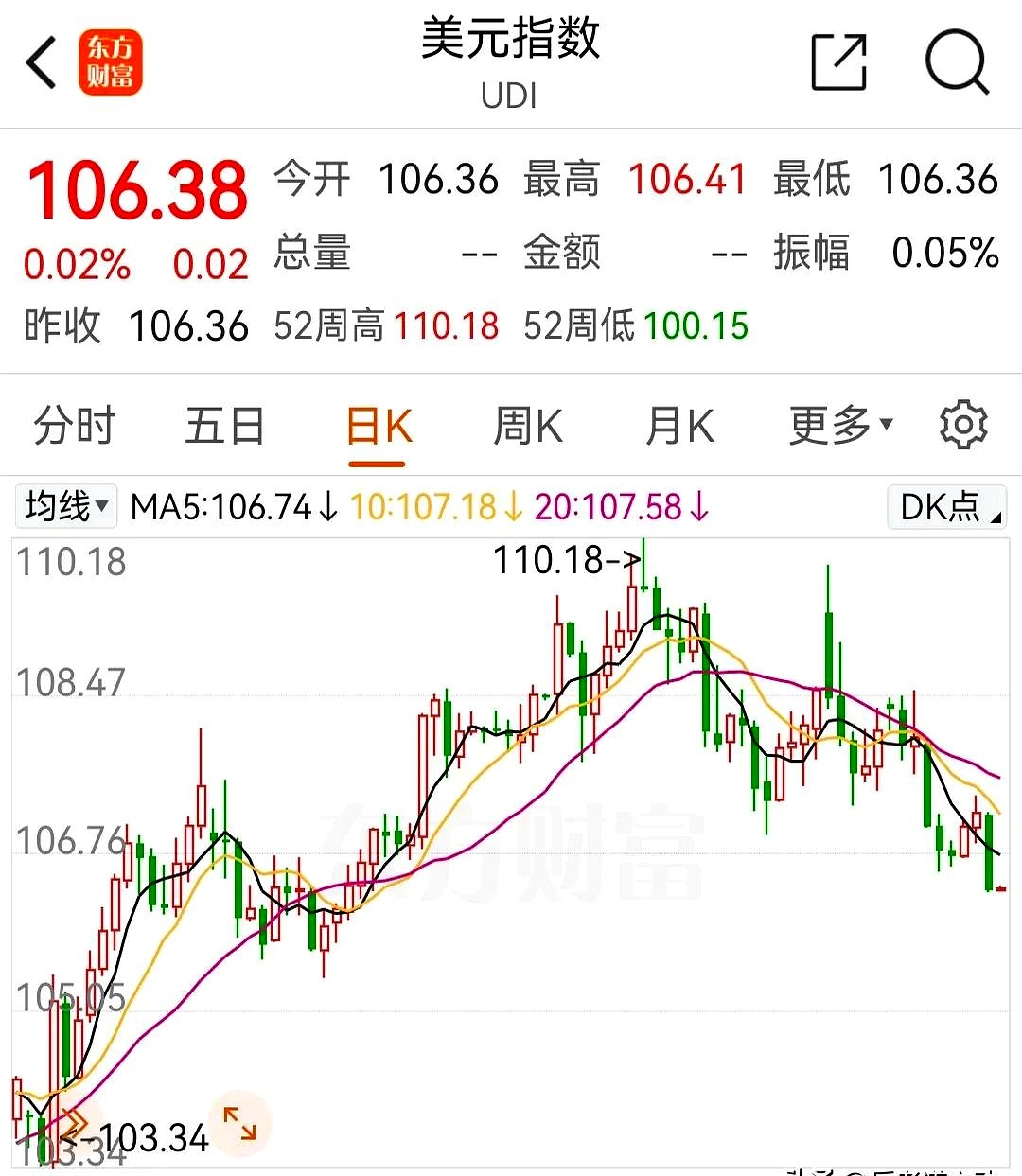Tap the 110.18 peak annotation on chart

[565, 560]
